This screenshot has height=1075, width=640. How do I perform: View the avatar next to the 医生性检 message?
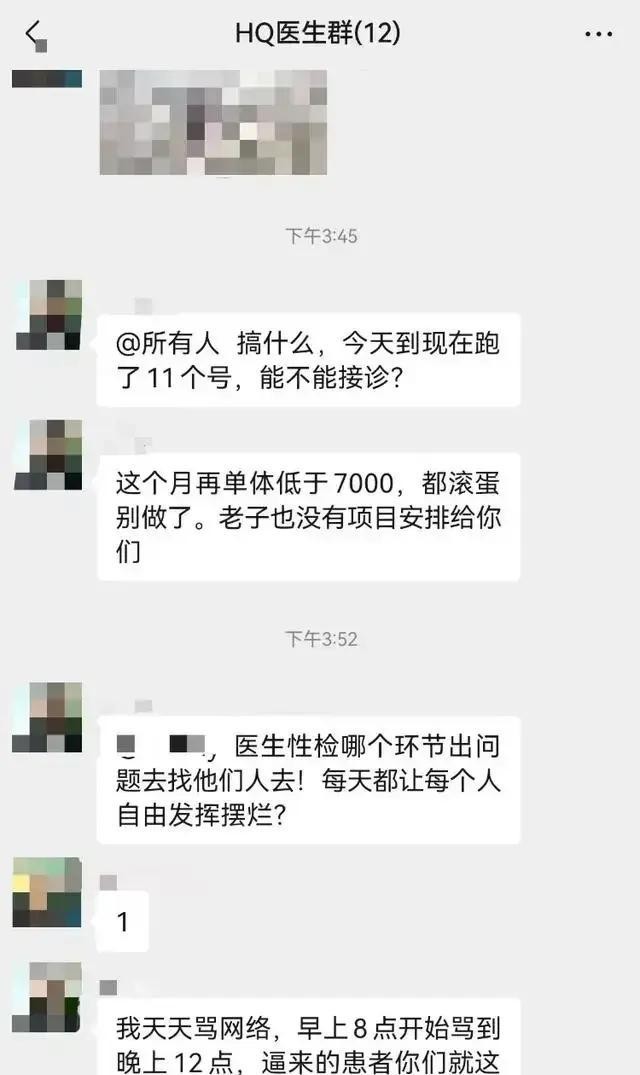click(48, 717)
